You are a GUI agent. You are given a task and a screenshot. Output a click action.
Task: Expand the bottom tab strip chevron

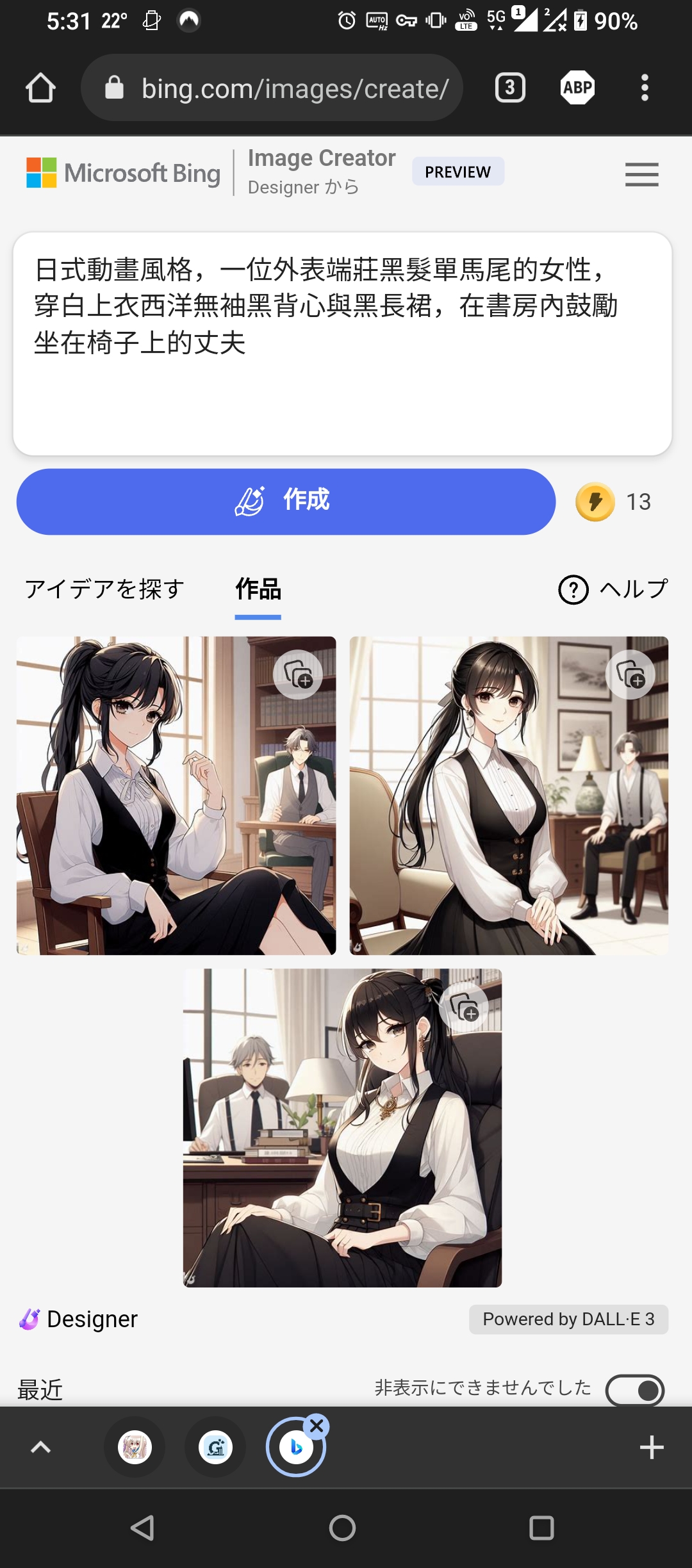click(41, 1448)
